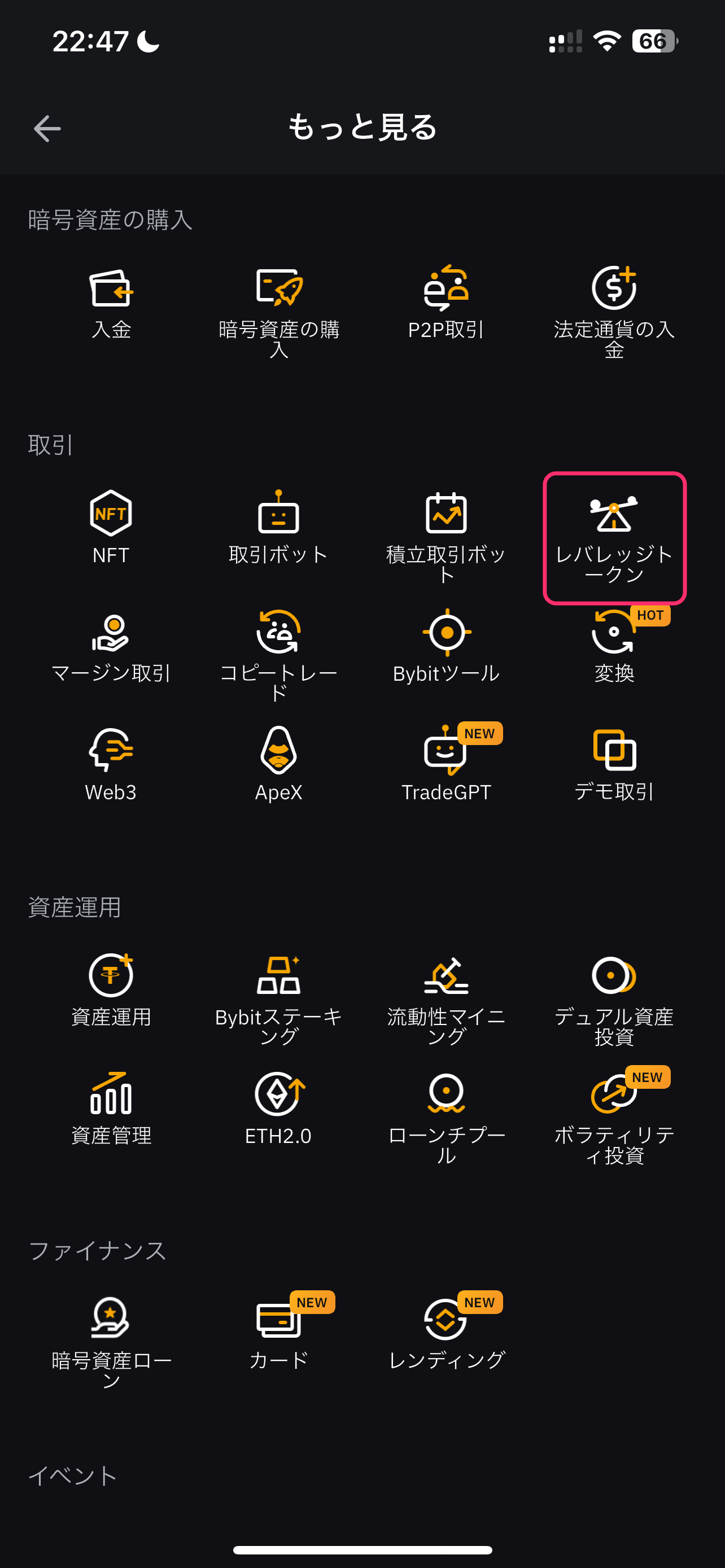Open デモ取引
The image size is (725, 1568).
614,764
